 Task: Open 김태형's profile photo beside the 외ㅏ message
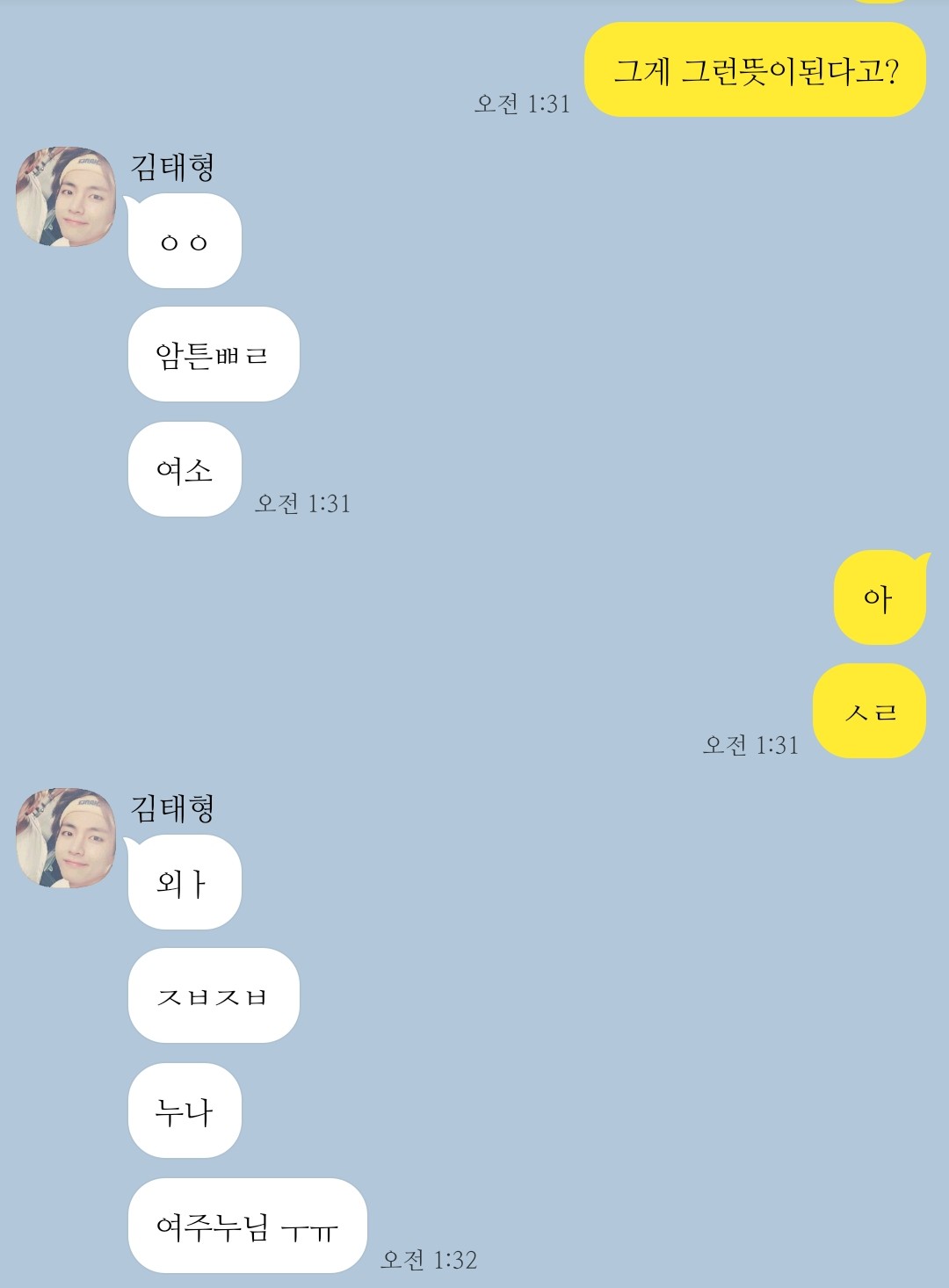tap(66, 838)
